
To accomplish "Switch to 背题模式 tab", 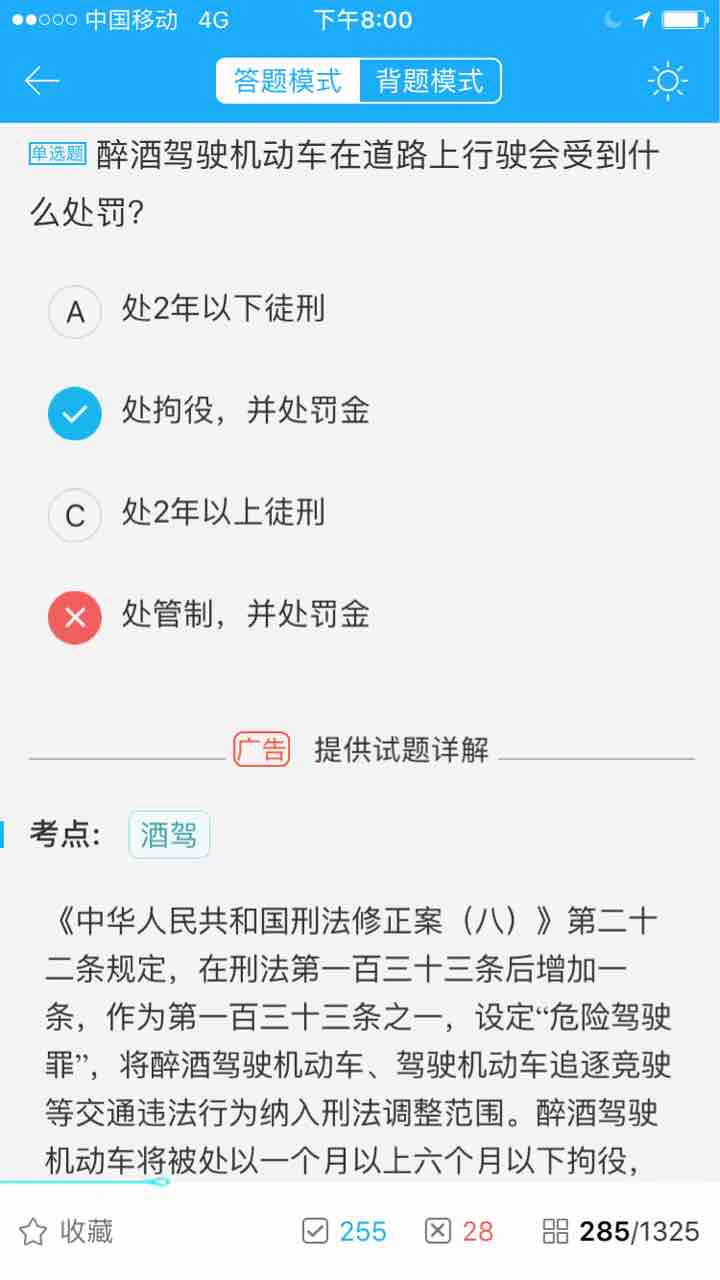I will pos(430,81).
